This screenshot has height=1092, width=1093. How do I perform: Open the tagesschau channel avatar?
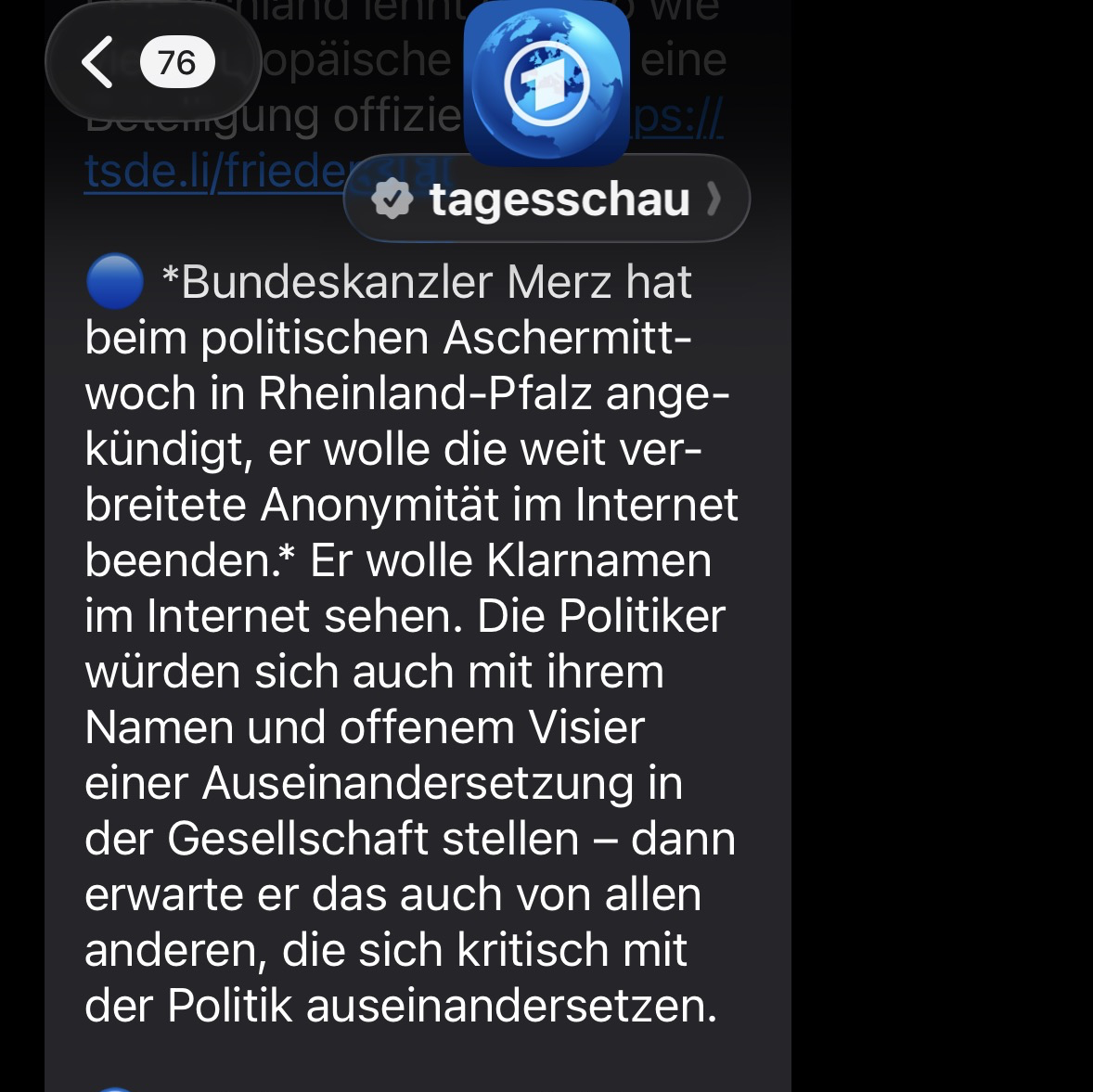pos(546,84)
